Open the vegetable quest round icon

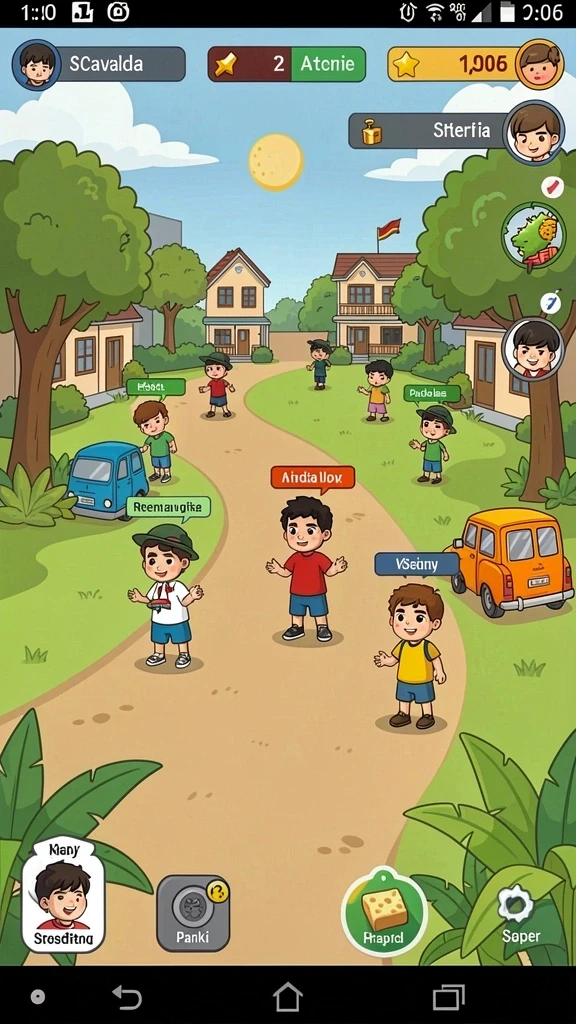(x=534, y=235)
